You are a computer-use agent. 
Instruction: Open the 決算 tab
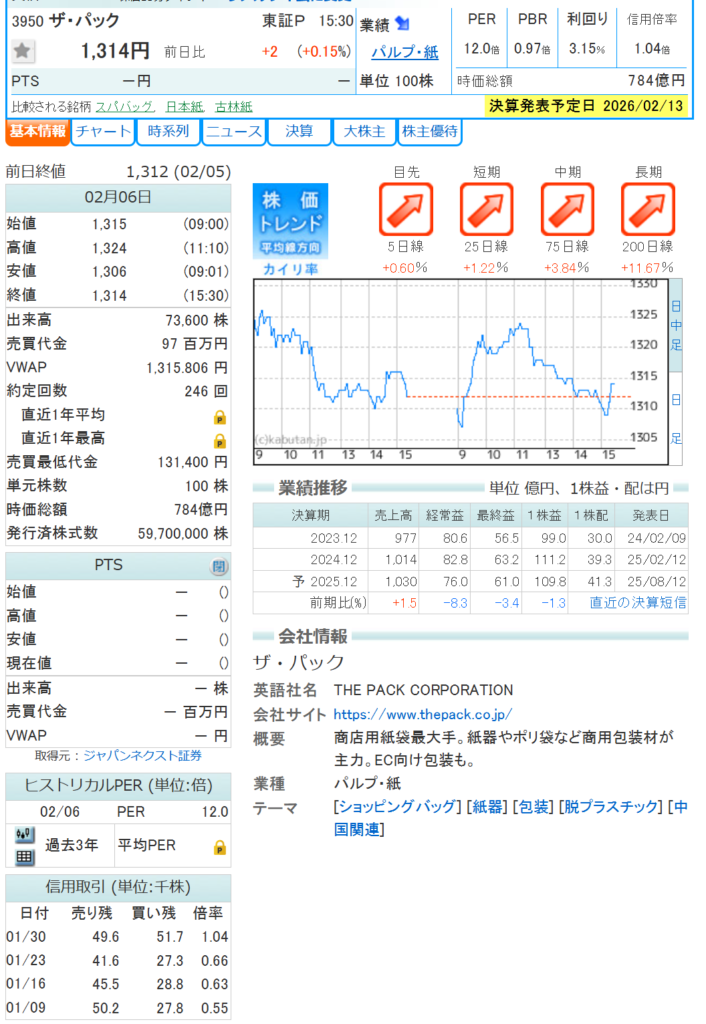click(x=298, y=131)
